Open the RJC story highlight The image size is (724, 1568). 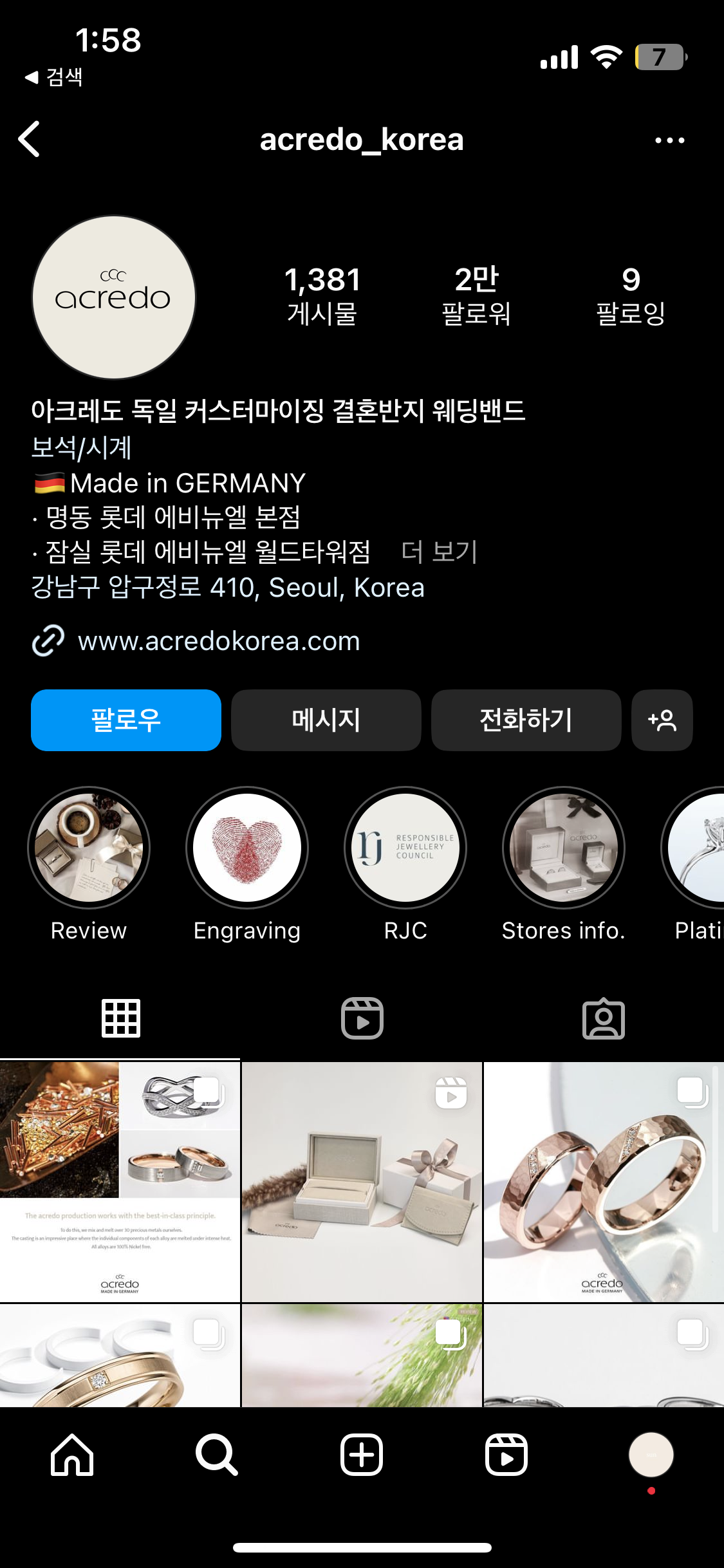(x=405, y=848)
